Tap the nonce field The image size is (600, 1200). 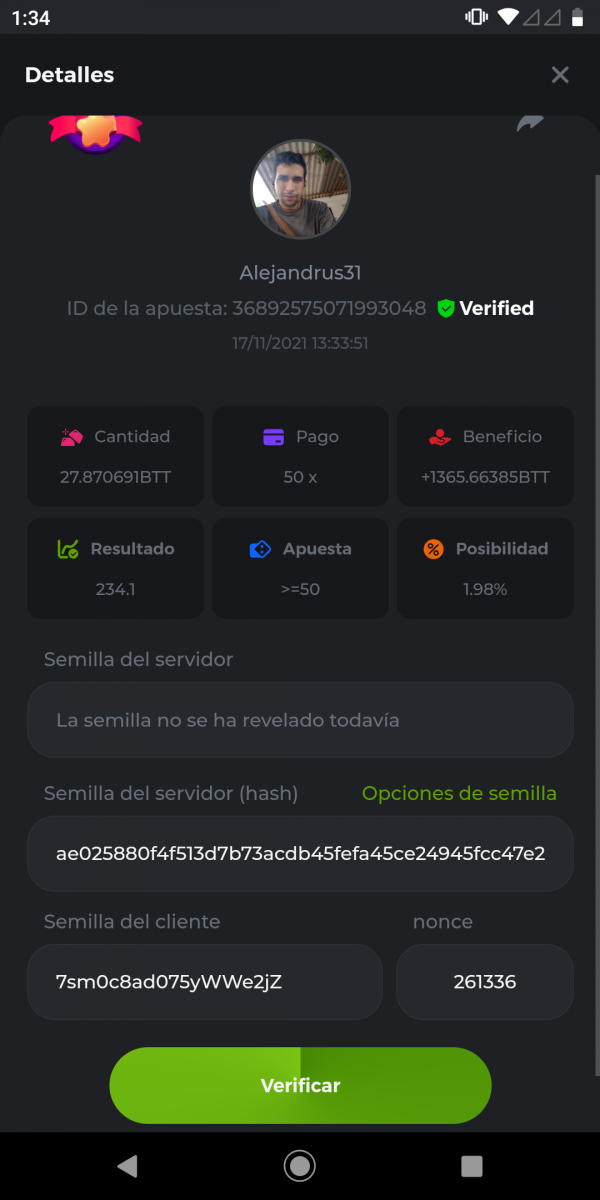[485, 981]
